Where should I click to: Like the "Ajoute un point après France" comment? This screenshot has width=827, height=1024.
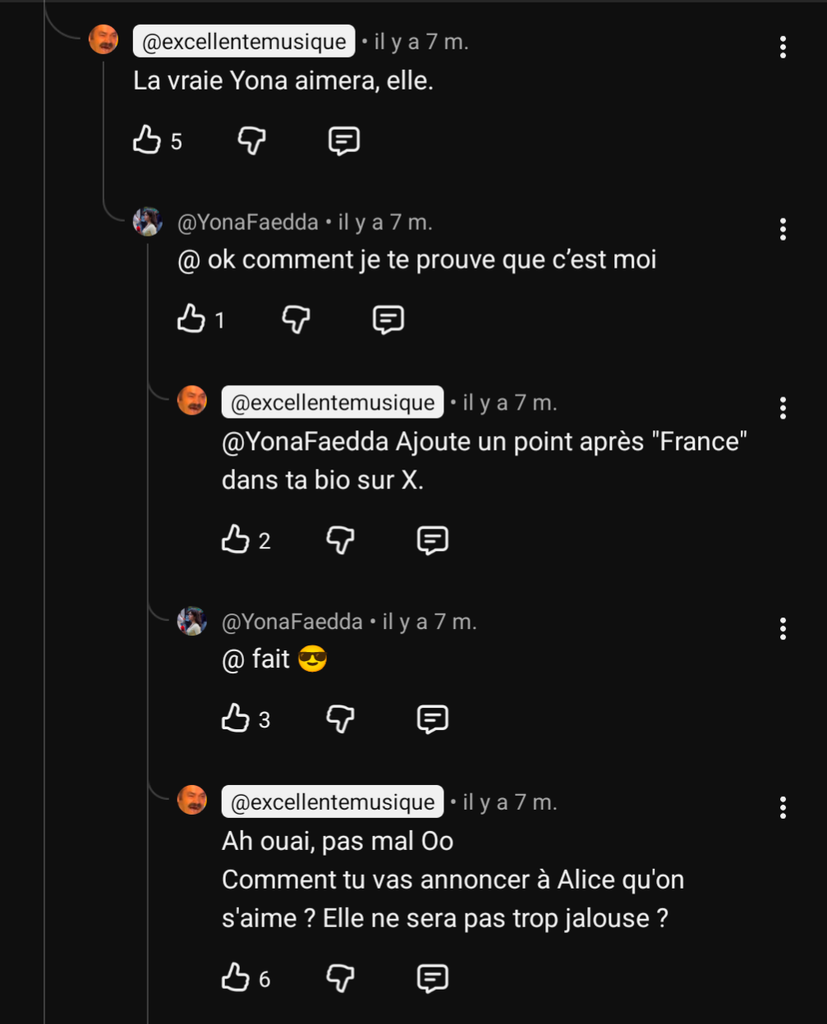tap(235, 540)
